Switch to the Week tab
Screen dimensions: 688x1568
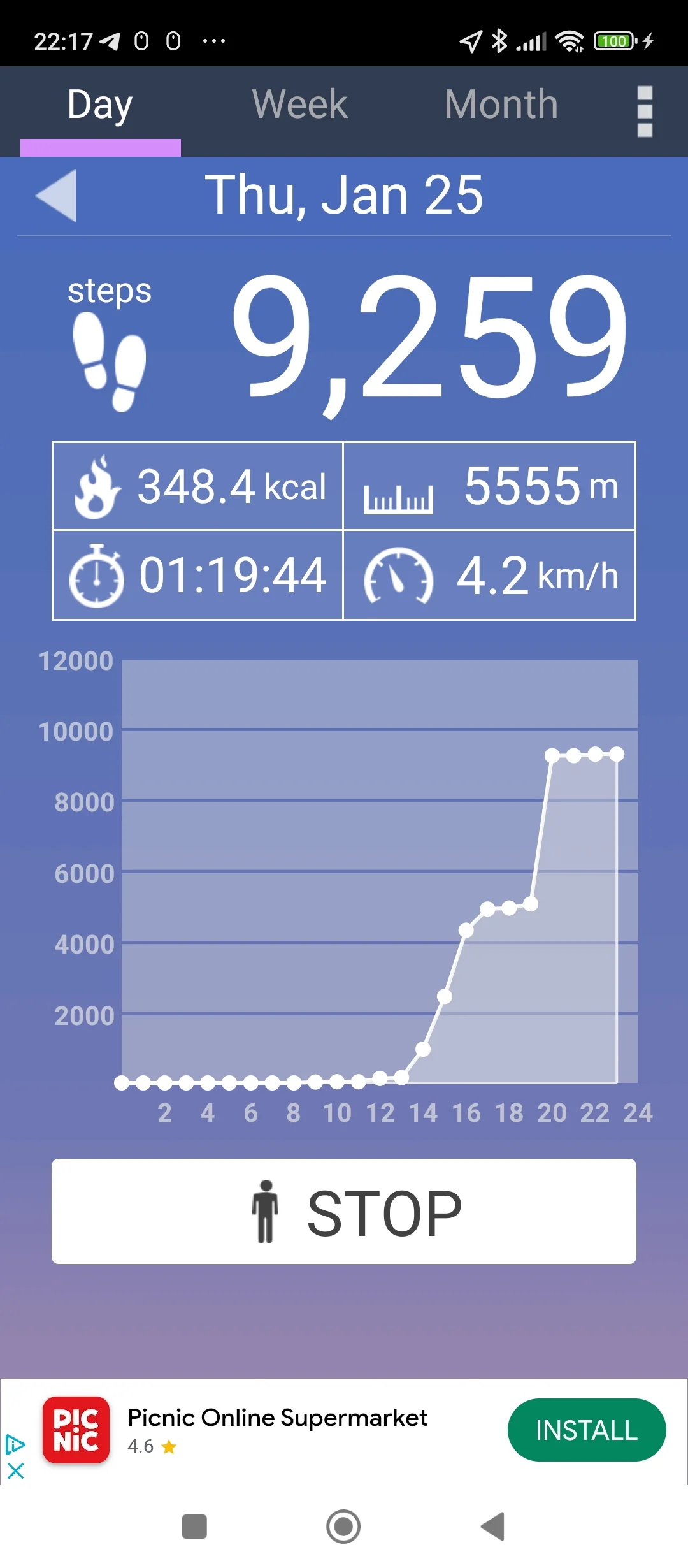click(299, 105)
